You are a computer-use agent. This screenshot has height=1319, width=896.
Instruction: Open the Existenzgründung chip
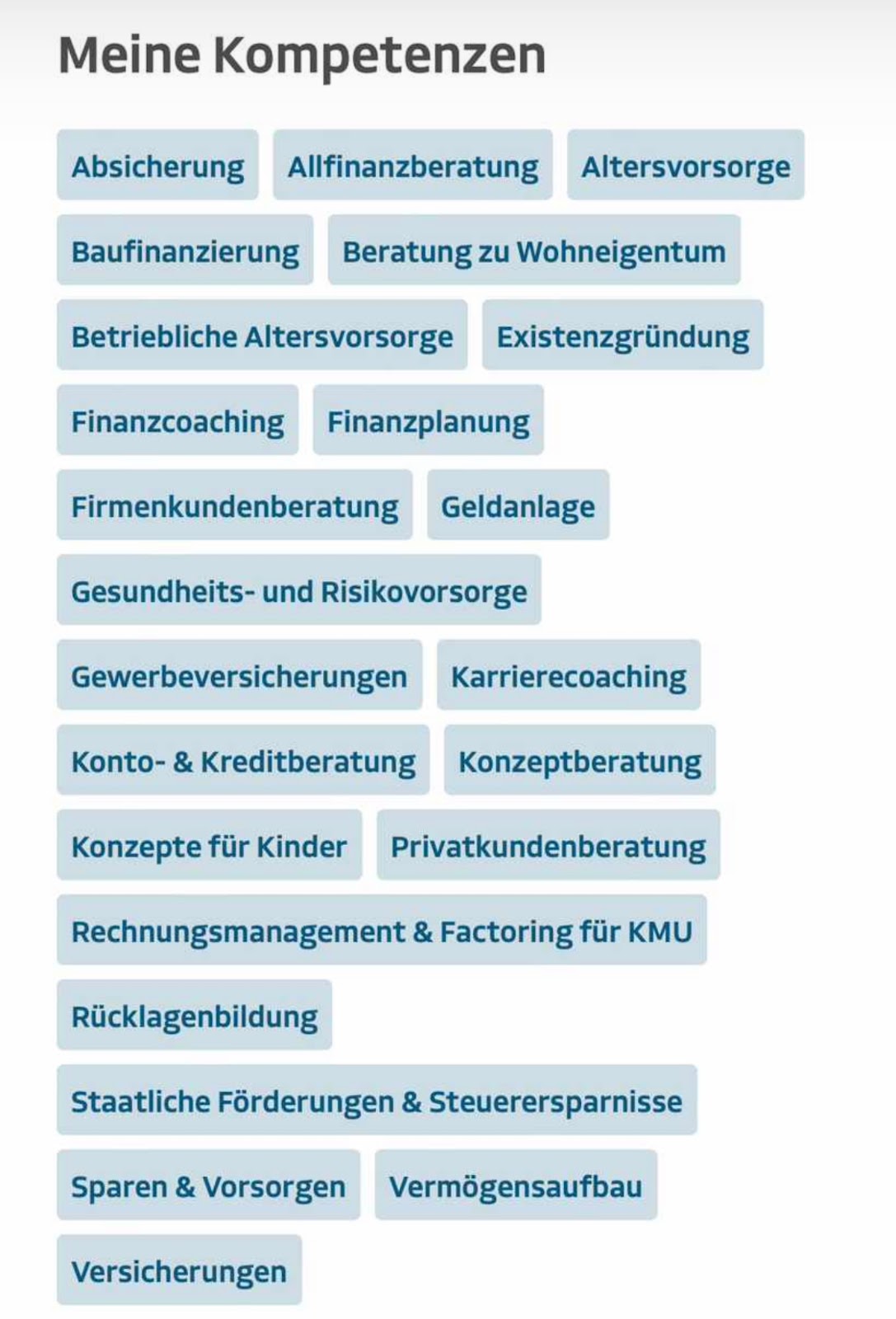point(622,336)
